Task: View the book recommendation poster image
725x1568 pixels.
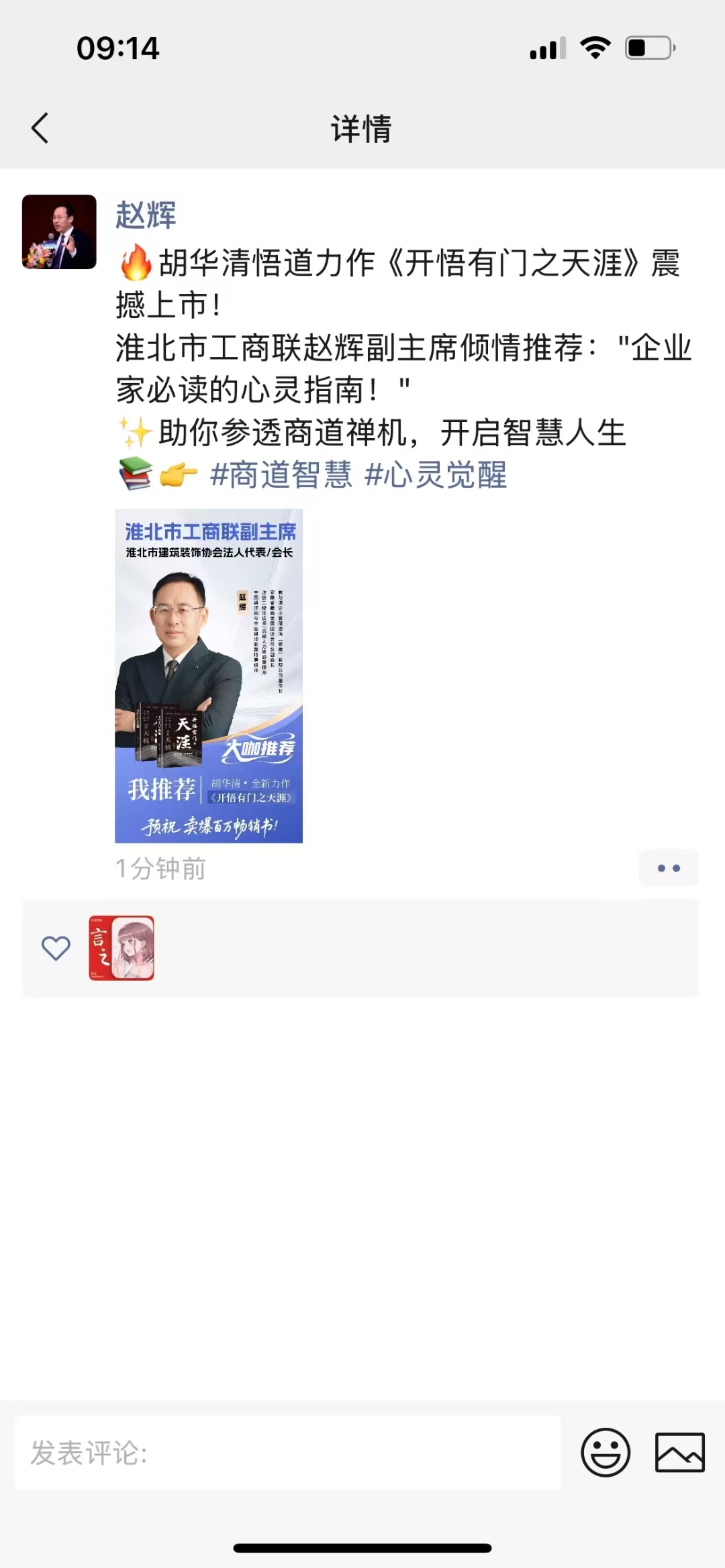Action: click(x=209, y=675)
